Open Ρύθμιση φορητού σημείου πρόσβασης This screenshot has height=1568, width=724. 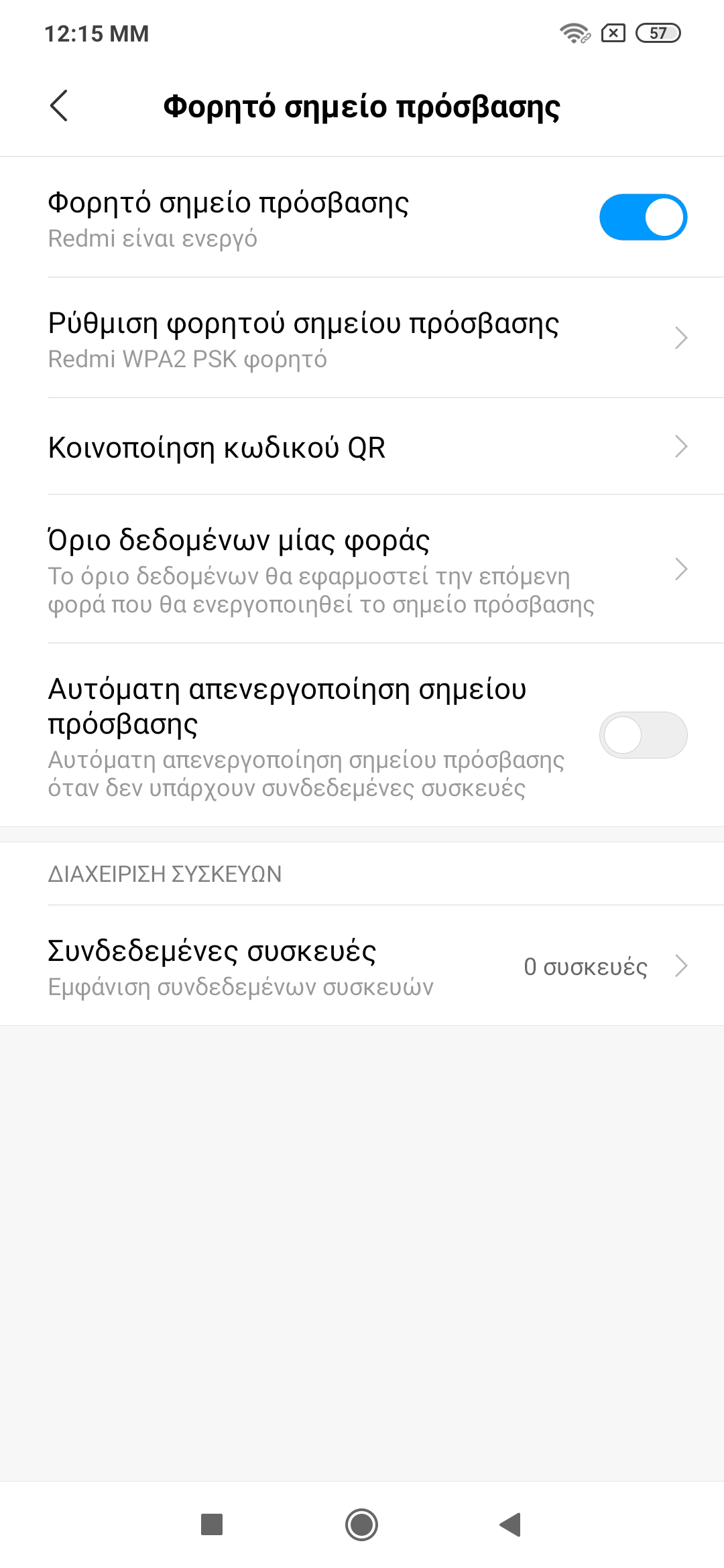[362, 338]
